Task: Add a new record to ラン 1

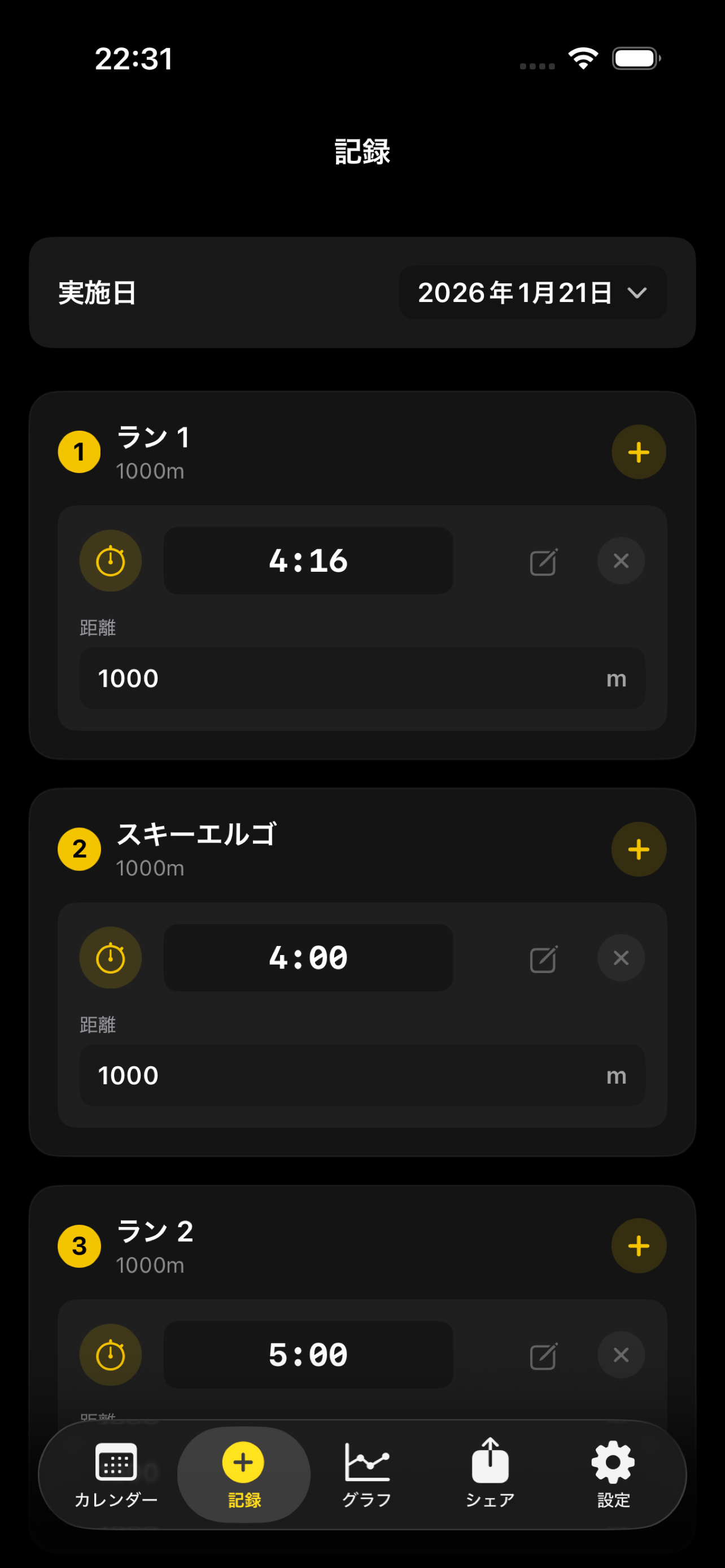Action: pyautogui.click(x=639, y=451)
